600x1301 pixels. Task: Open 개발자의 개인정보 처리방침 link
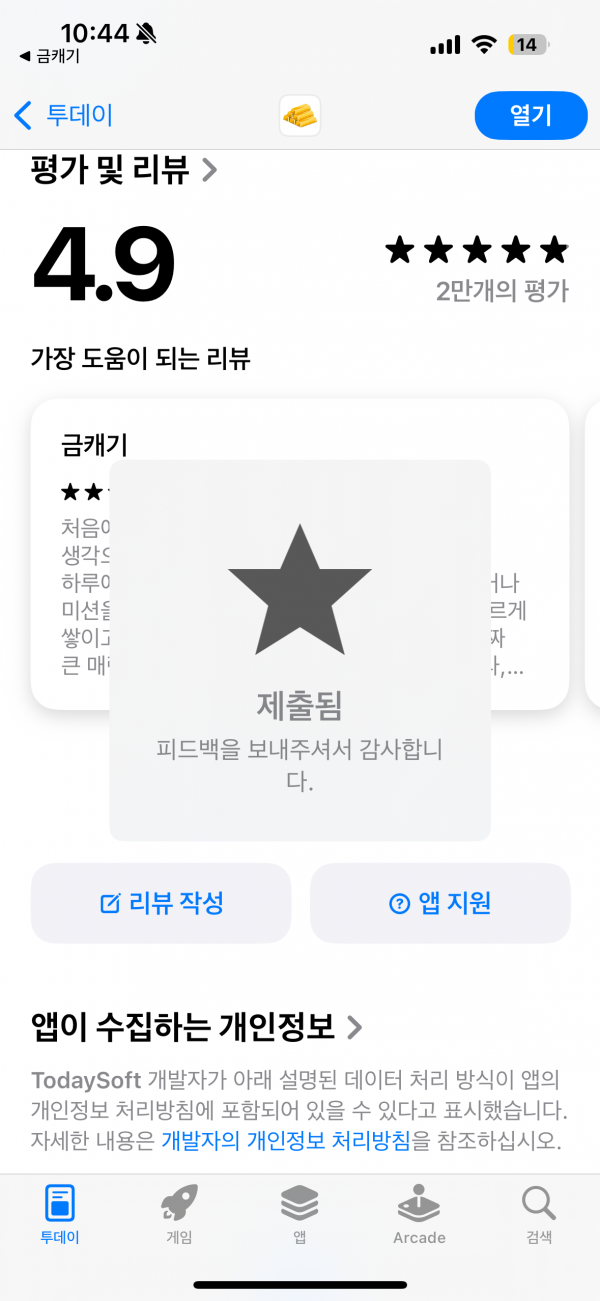coord(285,1139)
